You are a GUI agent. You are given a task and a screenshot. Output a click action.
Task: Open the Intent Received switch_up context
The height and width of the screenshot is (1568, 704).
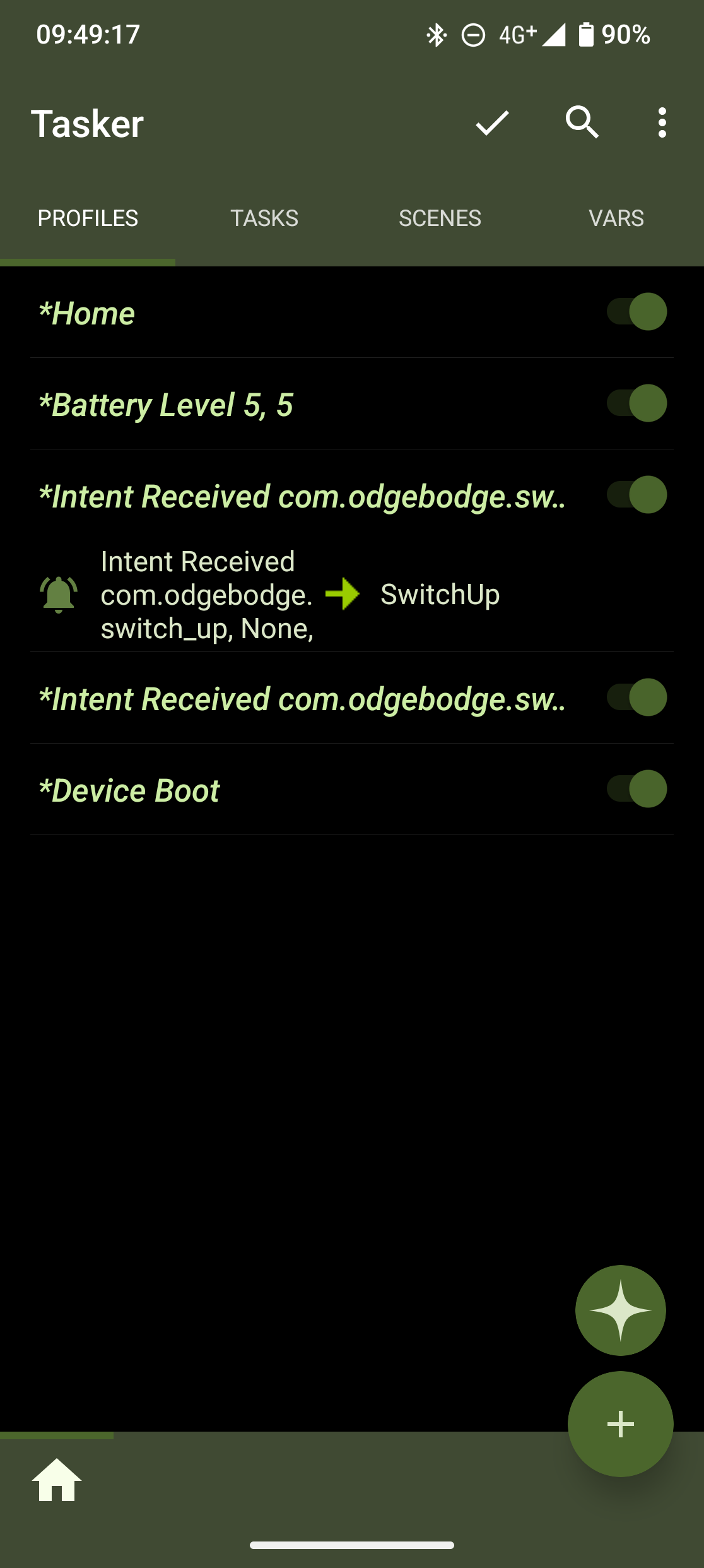[207, 595]
